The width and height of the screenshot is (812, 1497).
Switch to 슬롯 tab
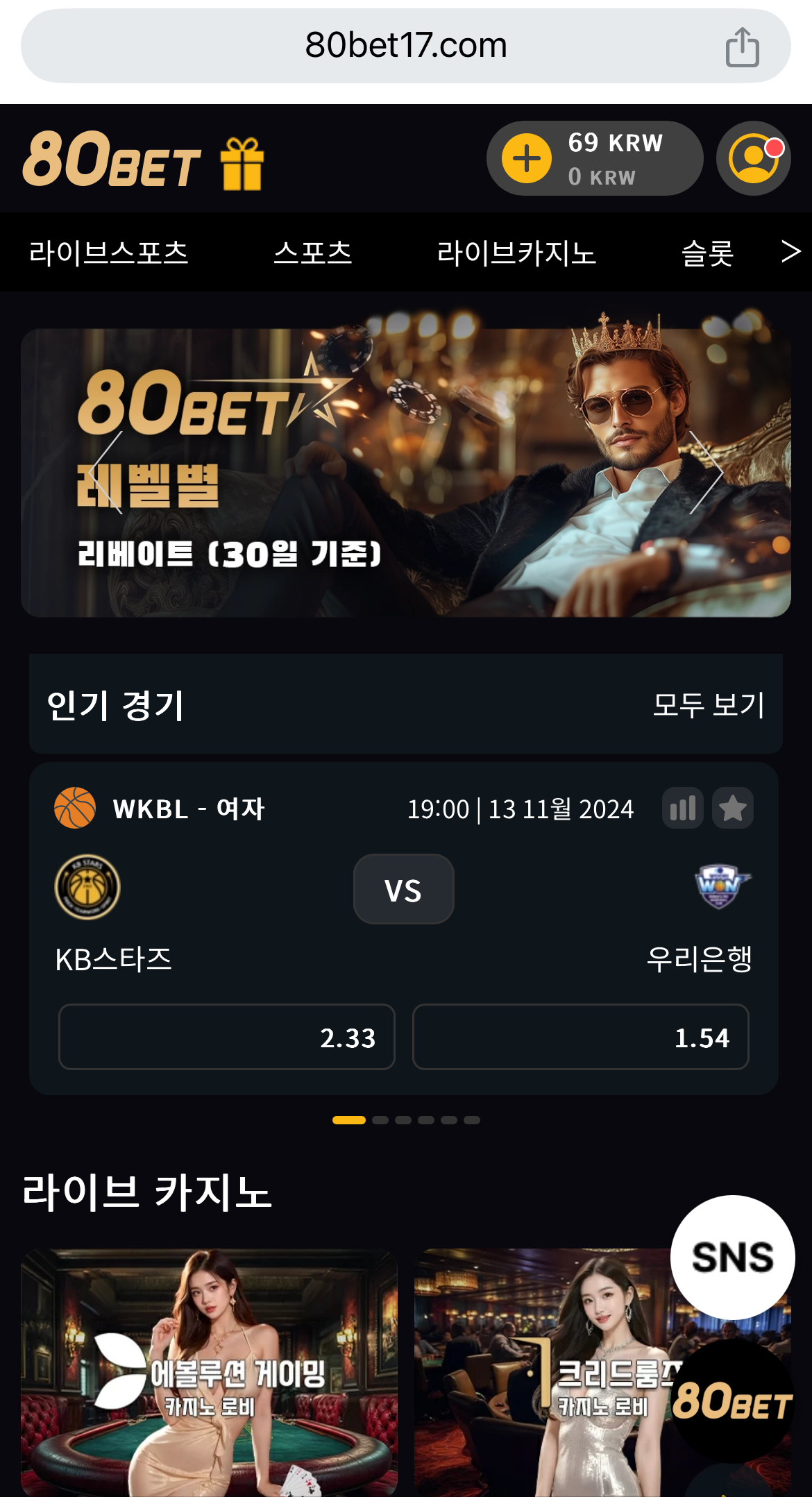tap(707, 253)
